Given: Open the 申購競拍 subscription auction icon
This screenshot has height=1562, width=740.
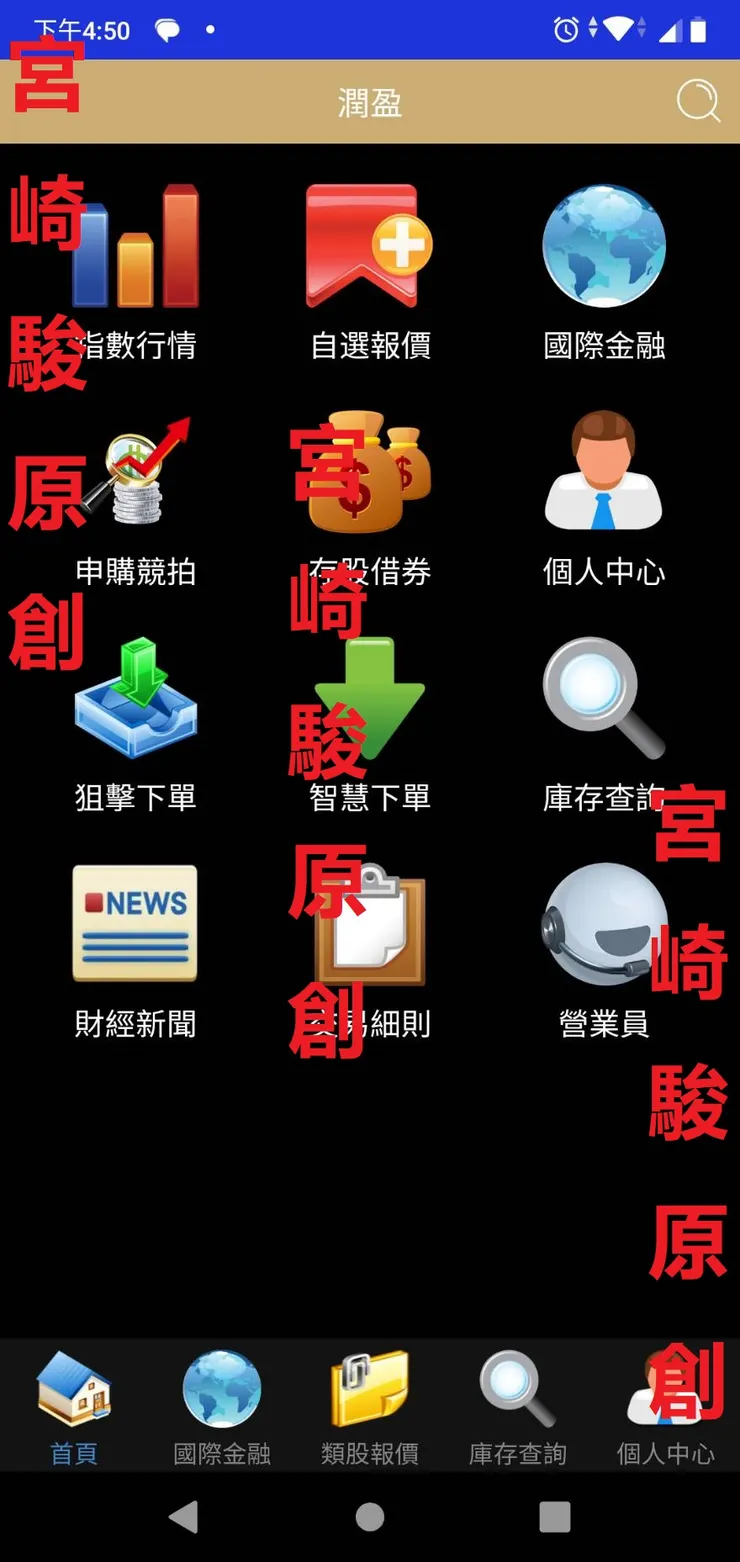Looking at the screenshot, I should [x=134, y=472].
